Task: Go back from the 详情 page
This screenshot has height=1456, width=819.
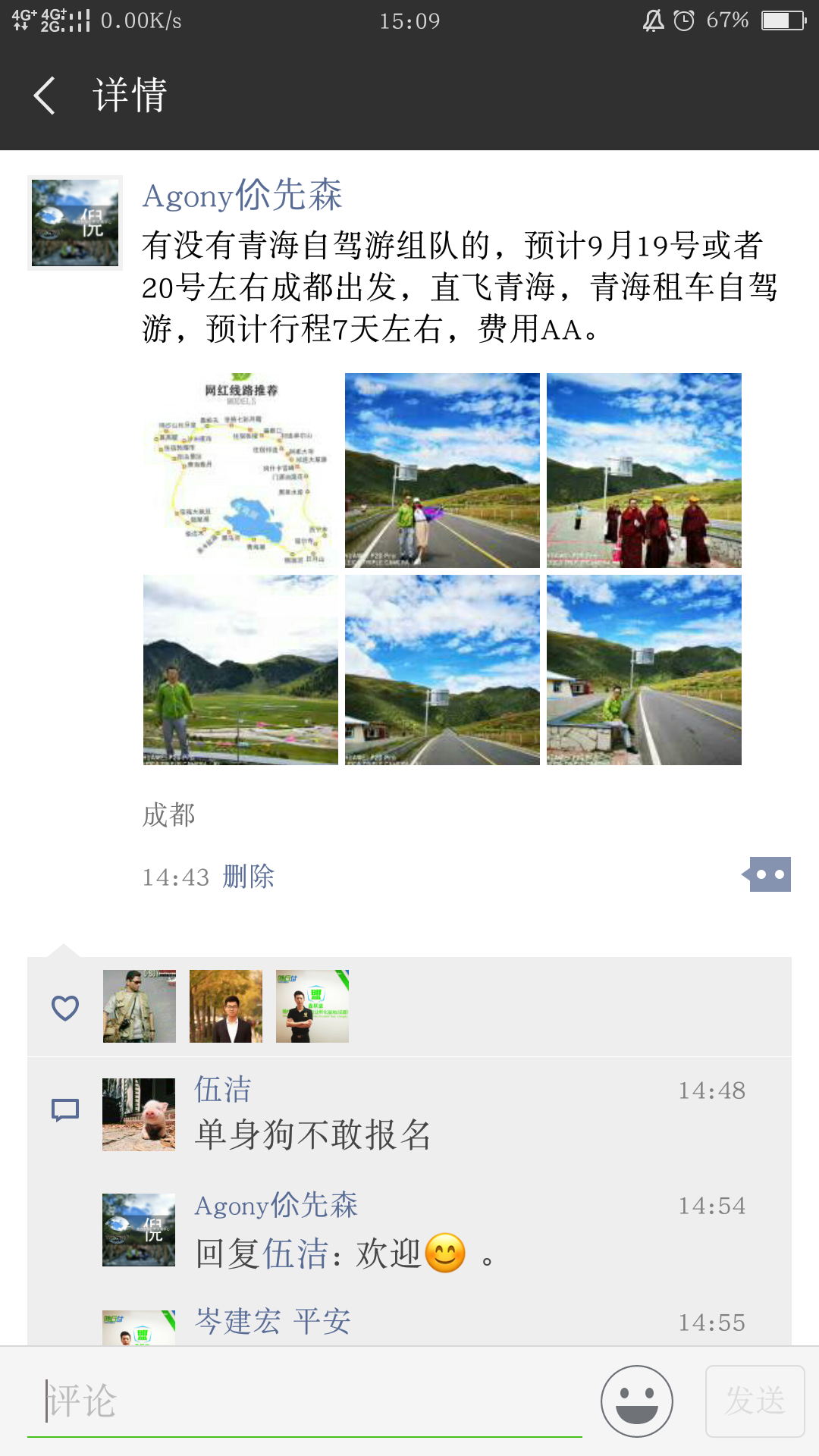Action: pyautogui.click(x=45, y=96)
